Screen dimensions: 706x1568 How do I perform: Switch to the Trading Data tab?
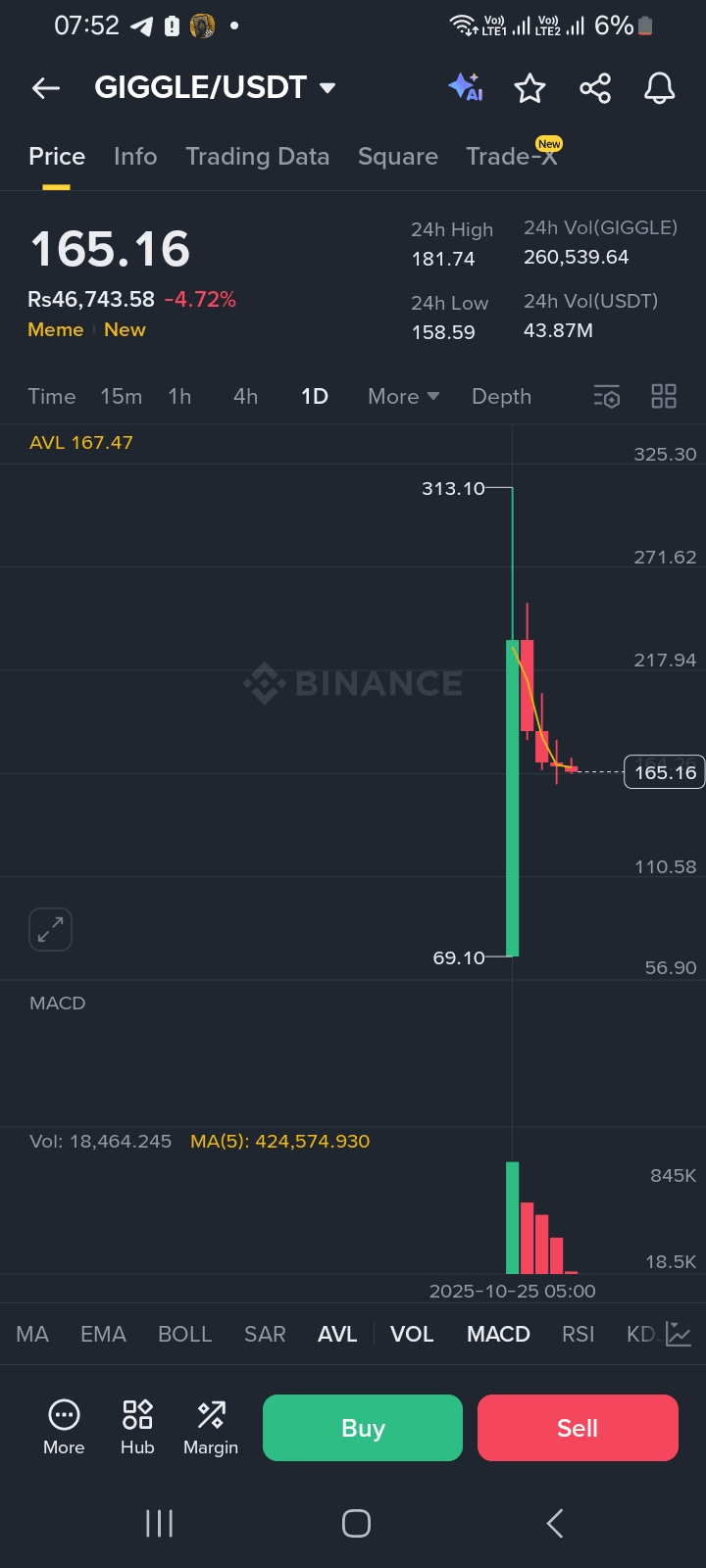pyautogui.click(x=258, y=157)
